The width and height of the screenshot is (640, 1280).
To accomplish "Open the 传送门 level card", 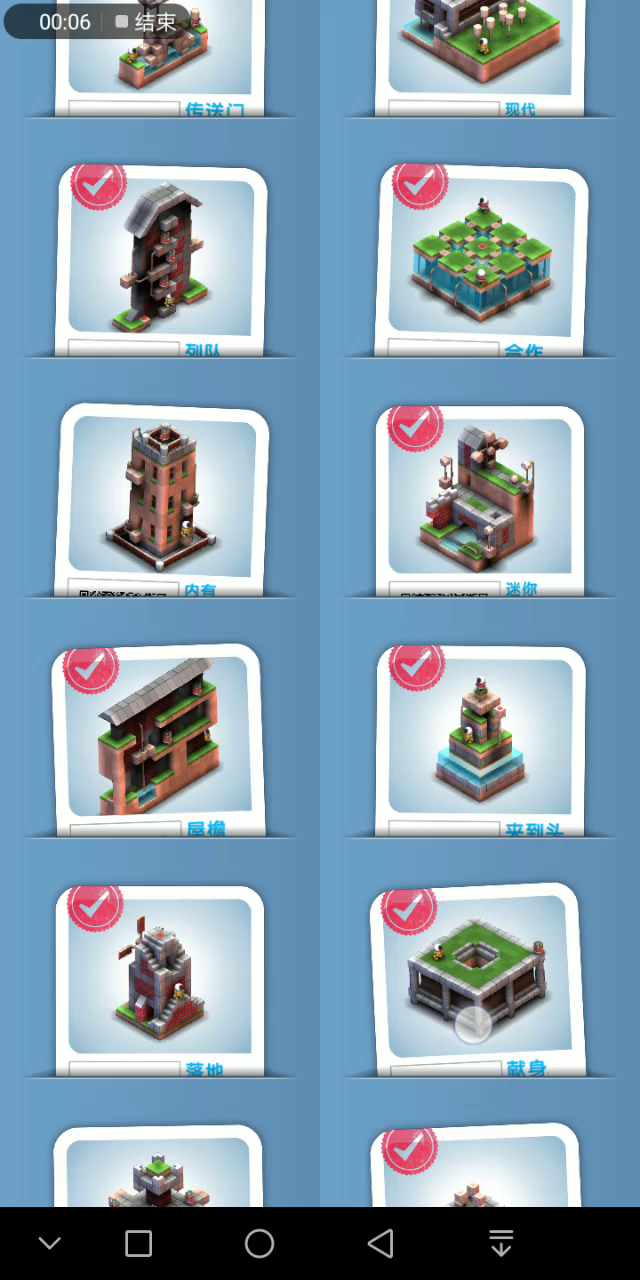I will pos(160,57).
